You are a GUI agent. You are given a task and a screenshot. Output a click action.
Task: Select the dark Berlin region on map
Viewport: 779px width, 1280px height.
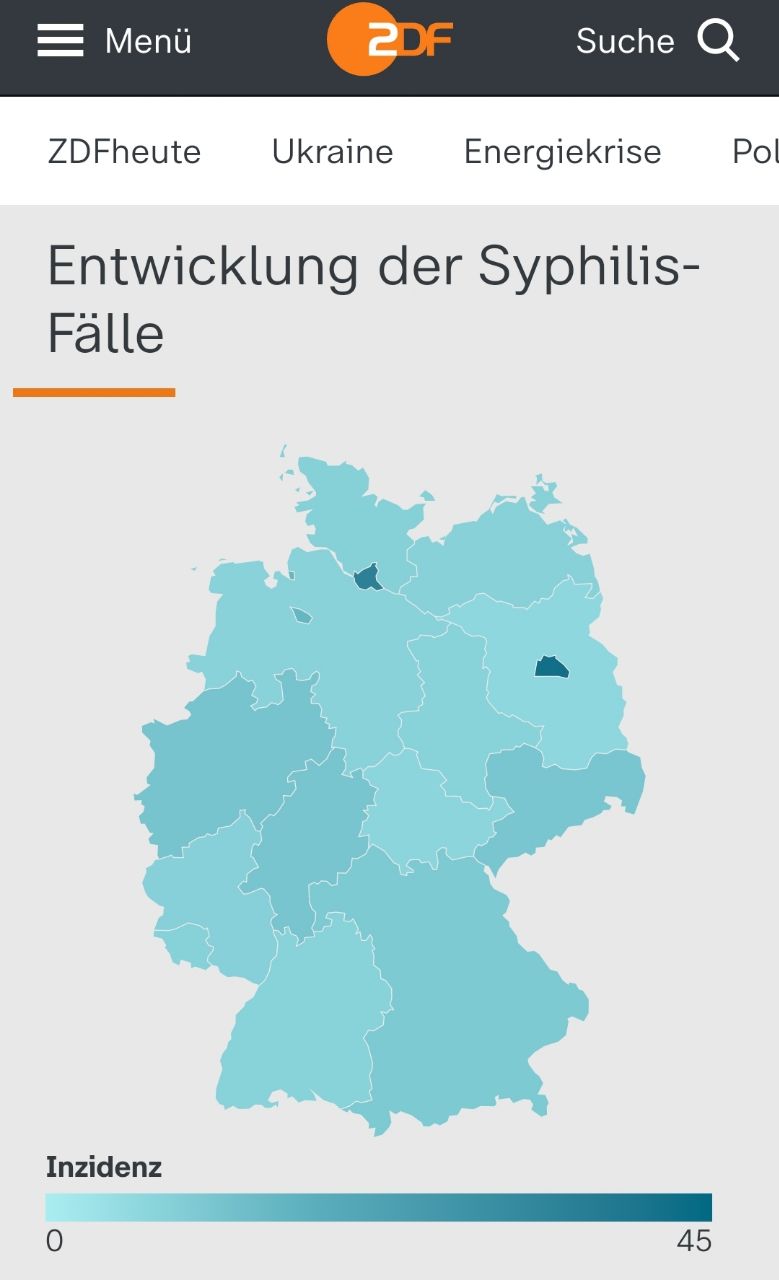click(x=551, y=667)
